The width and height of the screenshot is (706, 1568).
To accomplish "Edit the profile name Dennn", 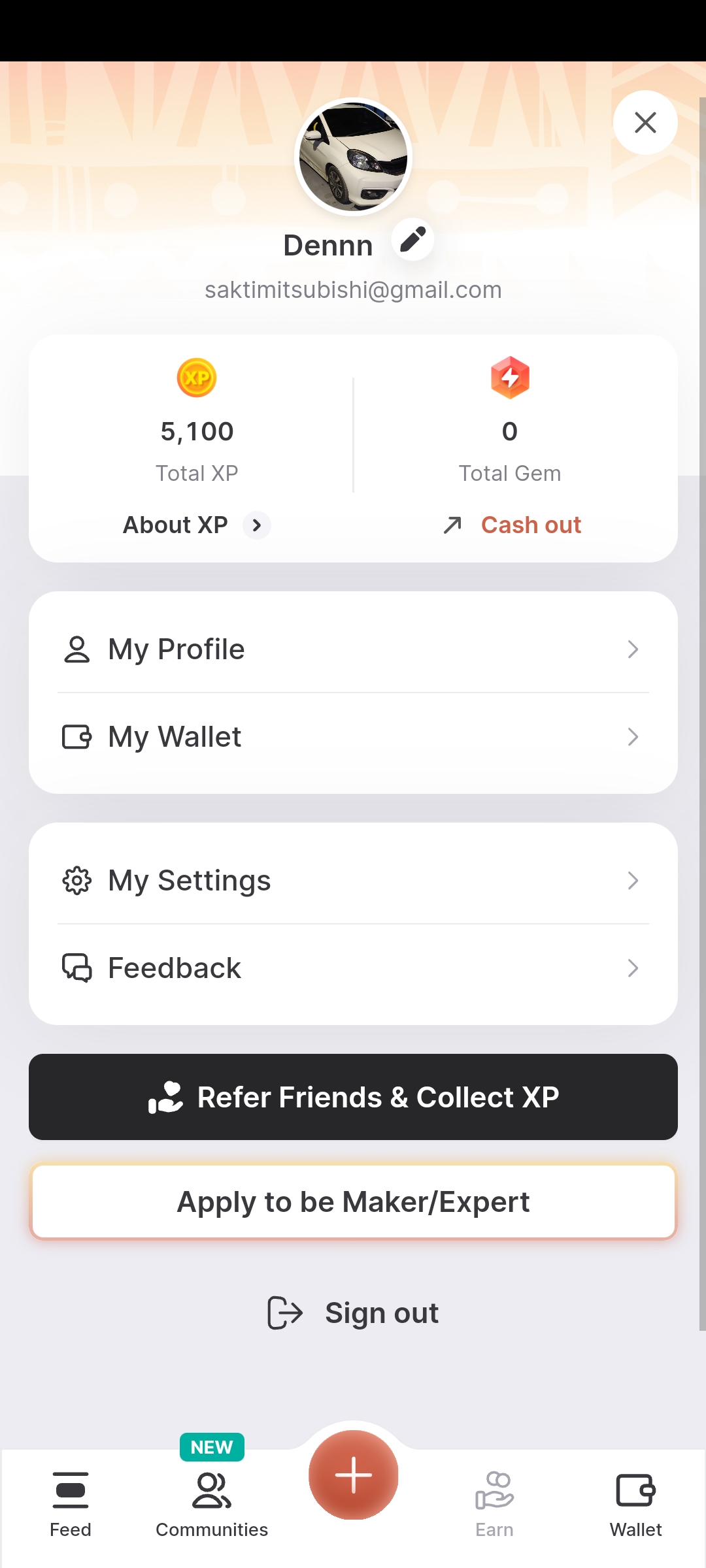I will (413, 240).
